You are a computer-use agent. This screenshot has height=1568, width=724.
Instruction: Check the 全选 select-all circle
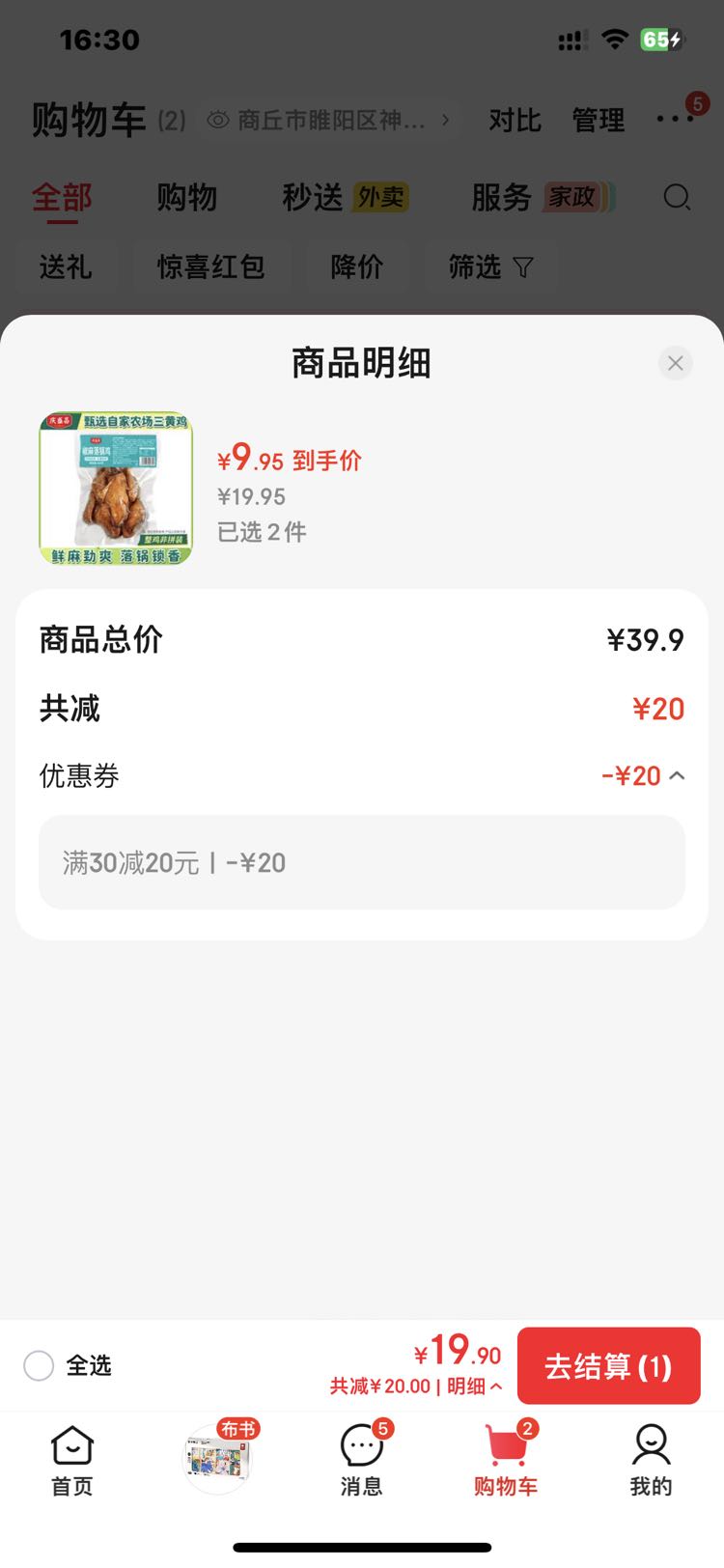pyautogui.click(x=39, y=1365)
